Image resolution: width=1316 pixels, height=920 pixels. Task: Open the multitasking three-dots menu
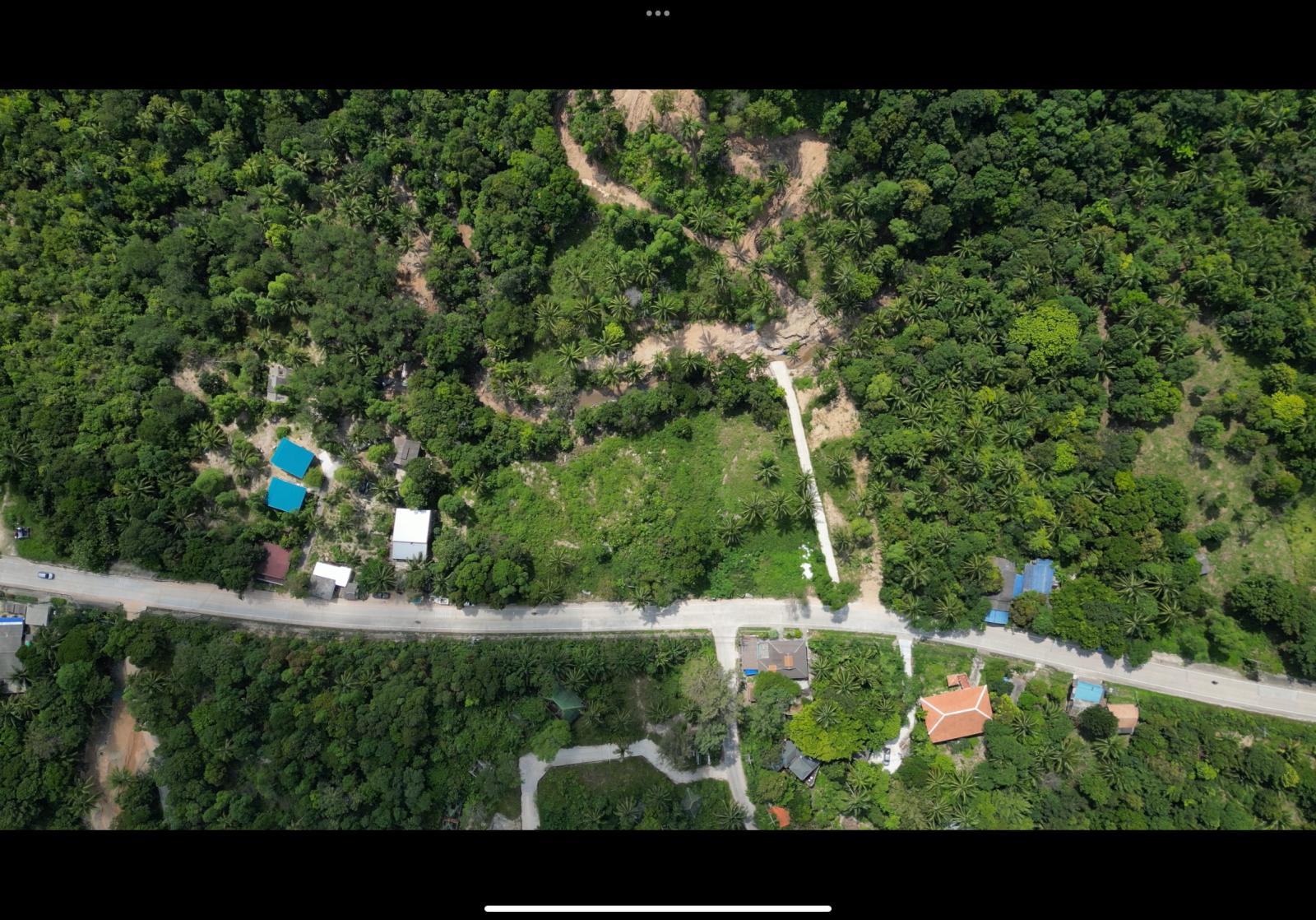click(x=657, y=13)
